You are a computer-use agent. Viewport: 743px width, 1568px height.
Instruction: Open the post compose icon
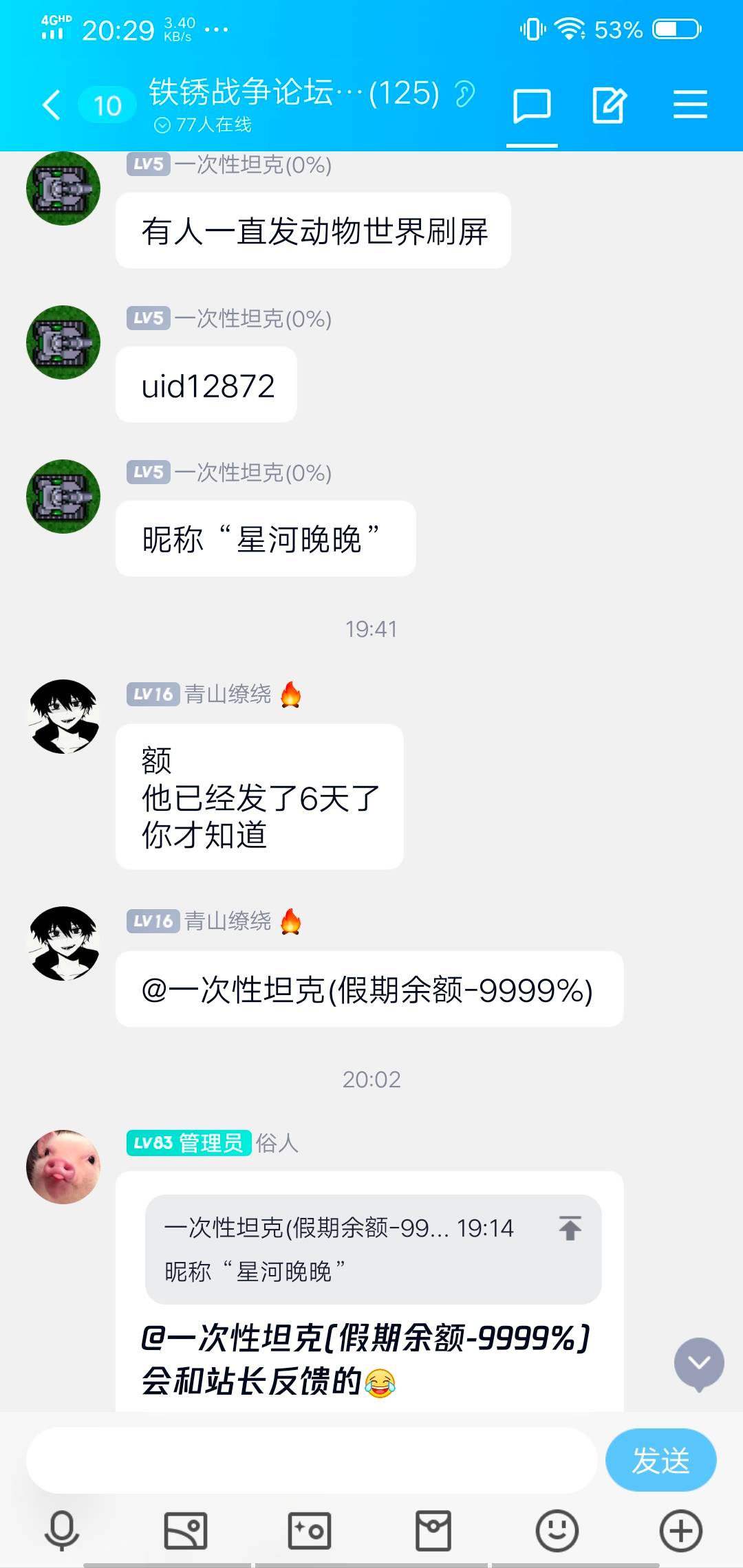pos(610,106)
